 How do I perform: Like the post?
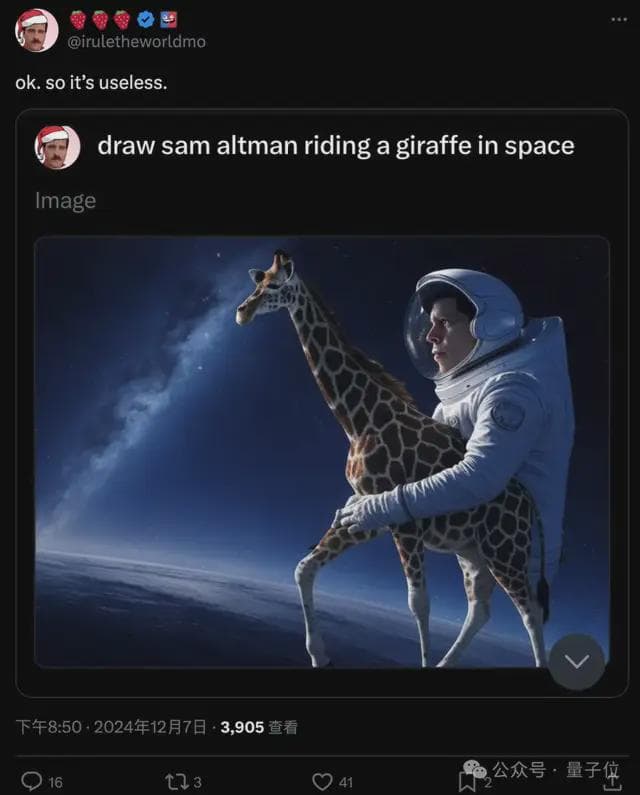pos(322,781)
